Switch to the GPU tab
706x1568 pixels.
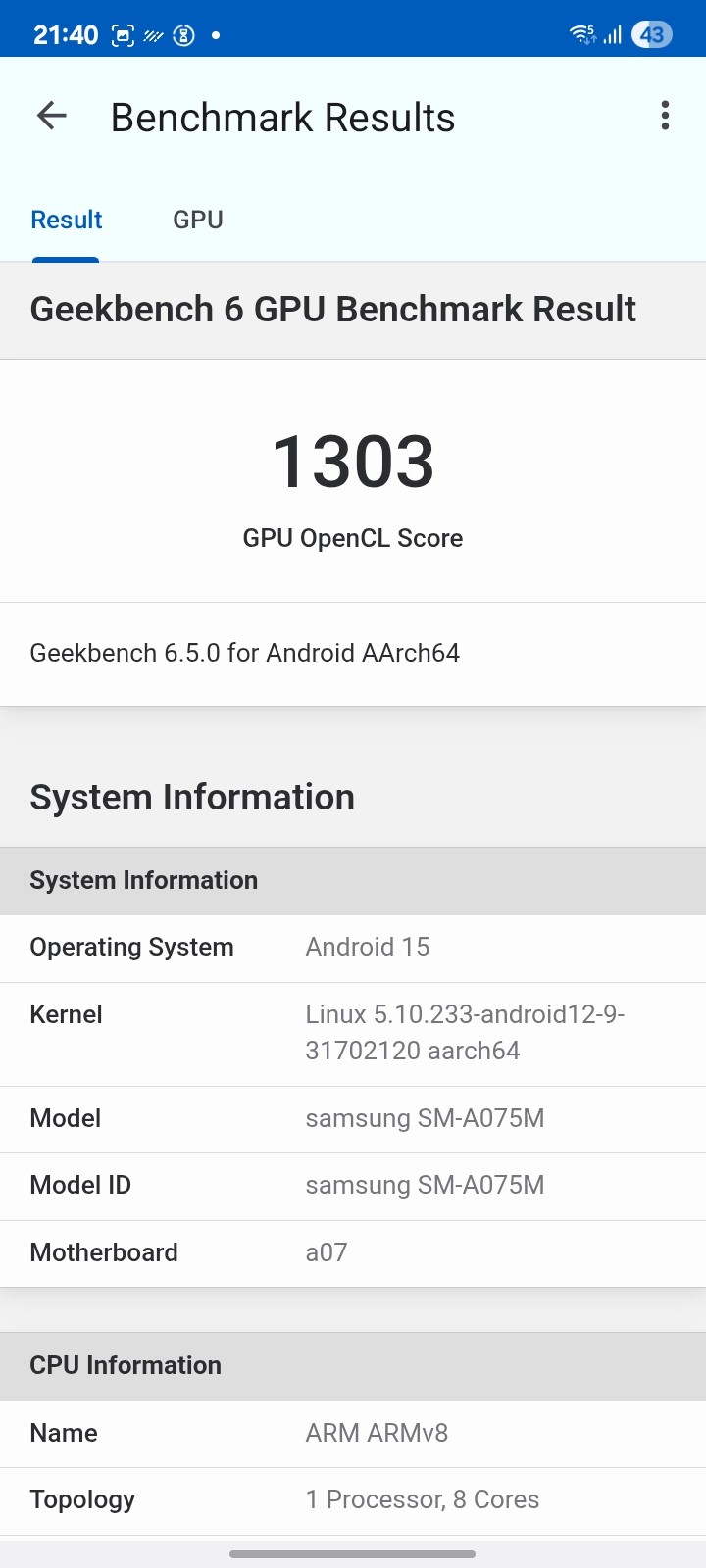198,220
